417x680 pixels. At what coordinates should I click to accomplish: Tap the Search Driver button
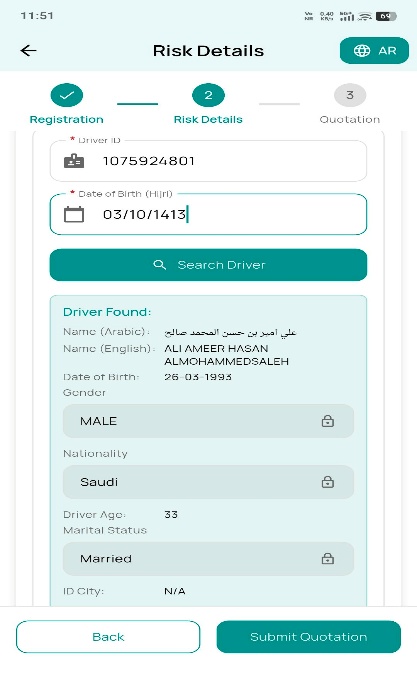[x=208, y=265]
